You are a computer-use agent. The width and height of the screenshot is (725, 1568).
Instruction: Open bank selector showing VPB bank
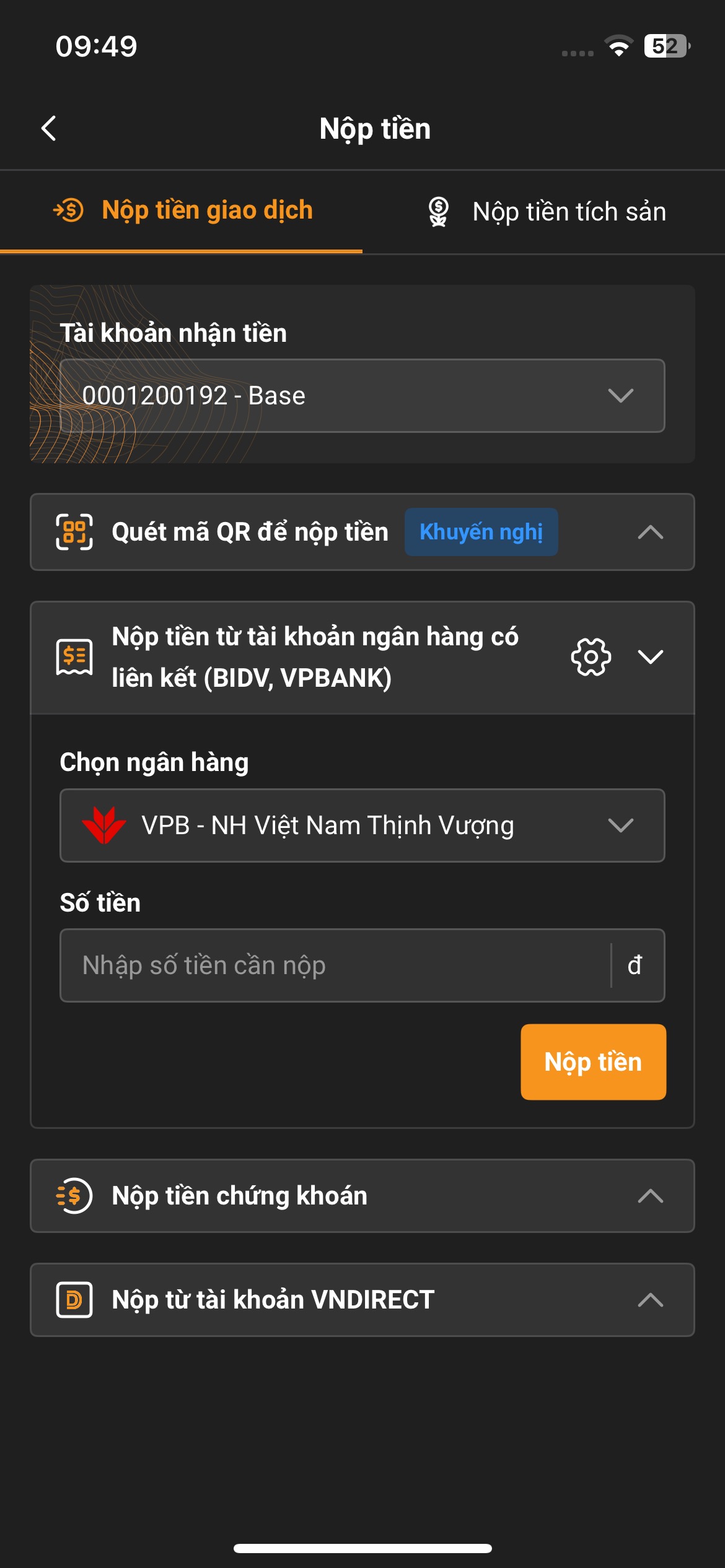click(x=362, y=825)
